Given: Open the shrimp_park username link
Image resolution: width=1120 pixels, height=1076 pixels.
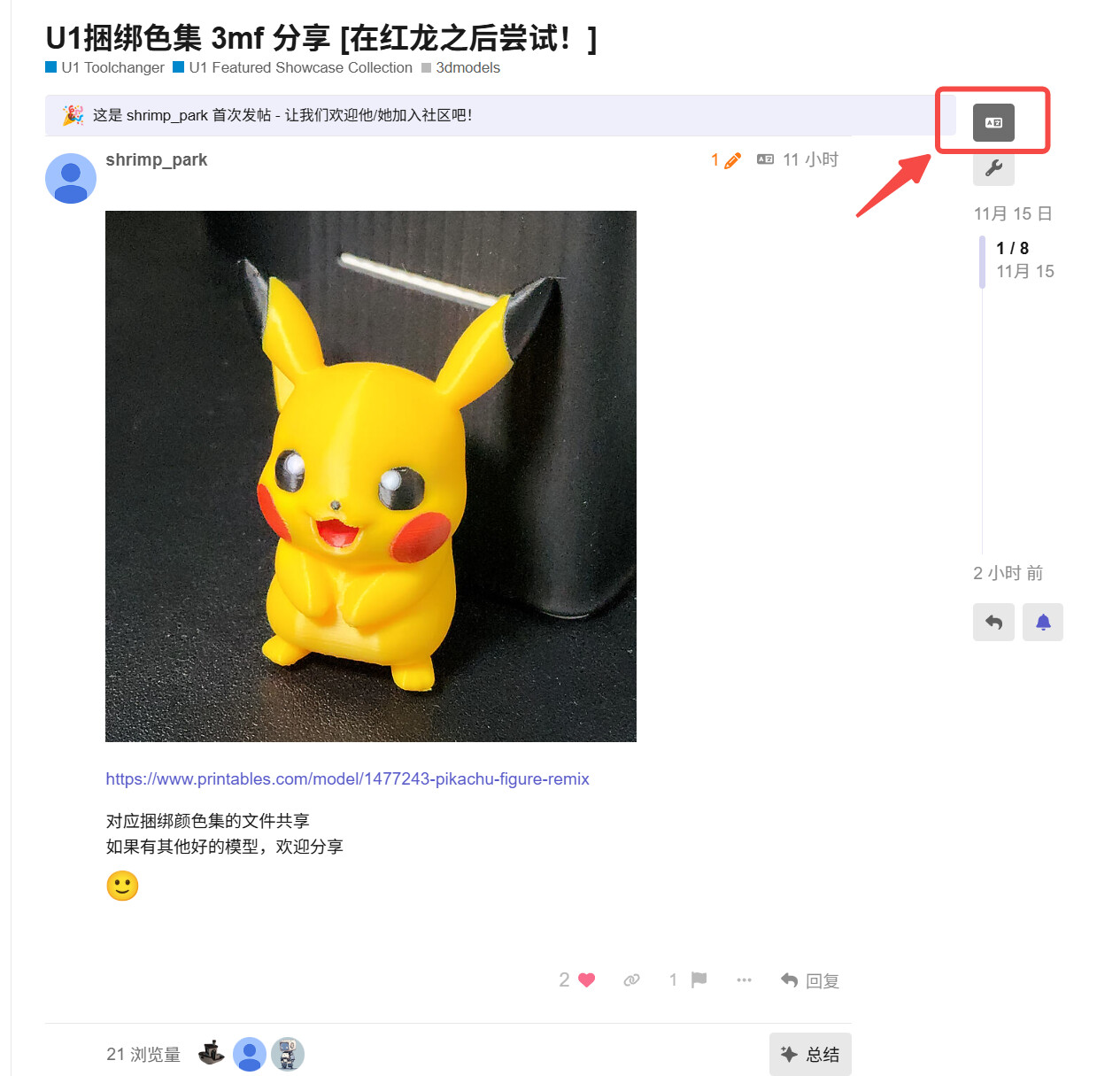Looking at the screenshot, I should point(156,159).
